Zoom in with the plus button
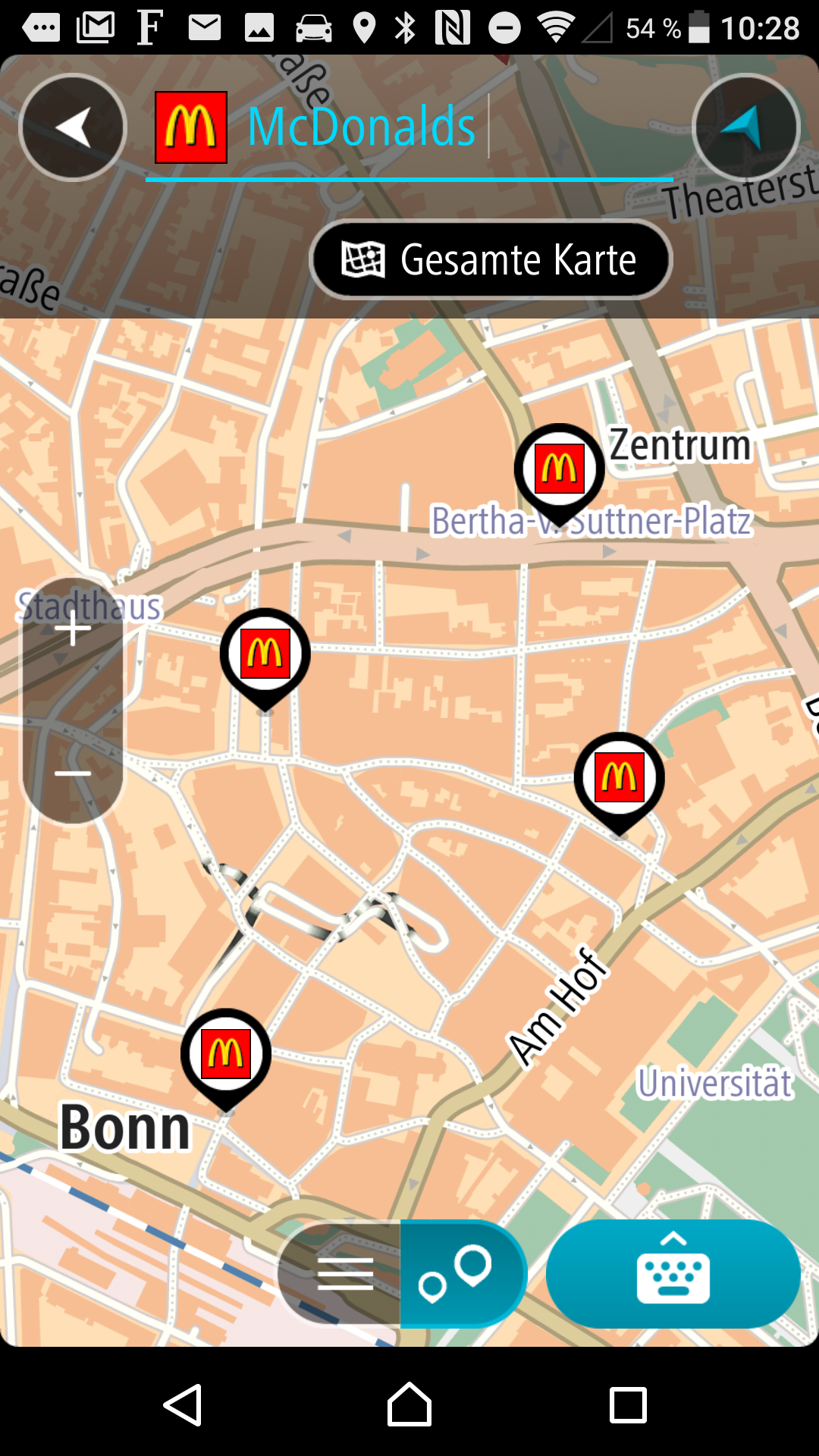 click(x=73, y=630)
